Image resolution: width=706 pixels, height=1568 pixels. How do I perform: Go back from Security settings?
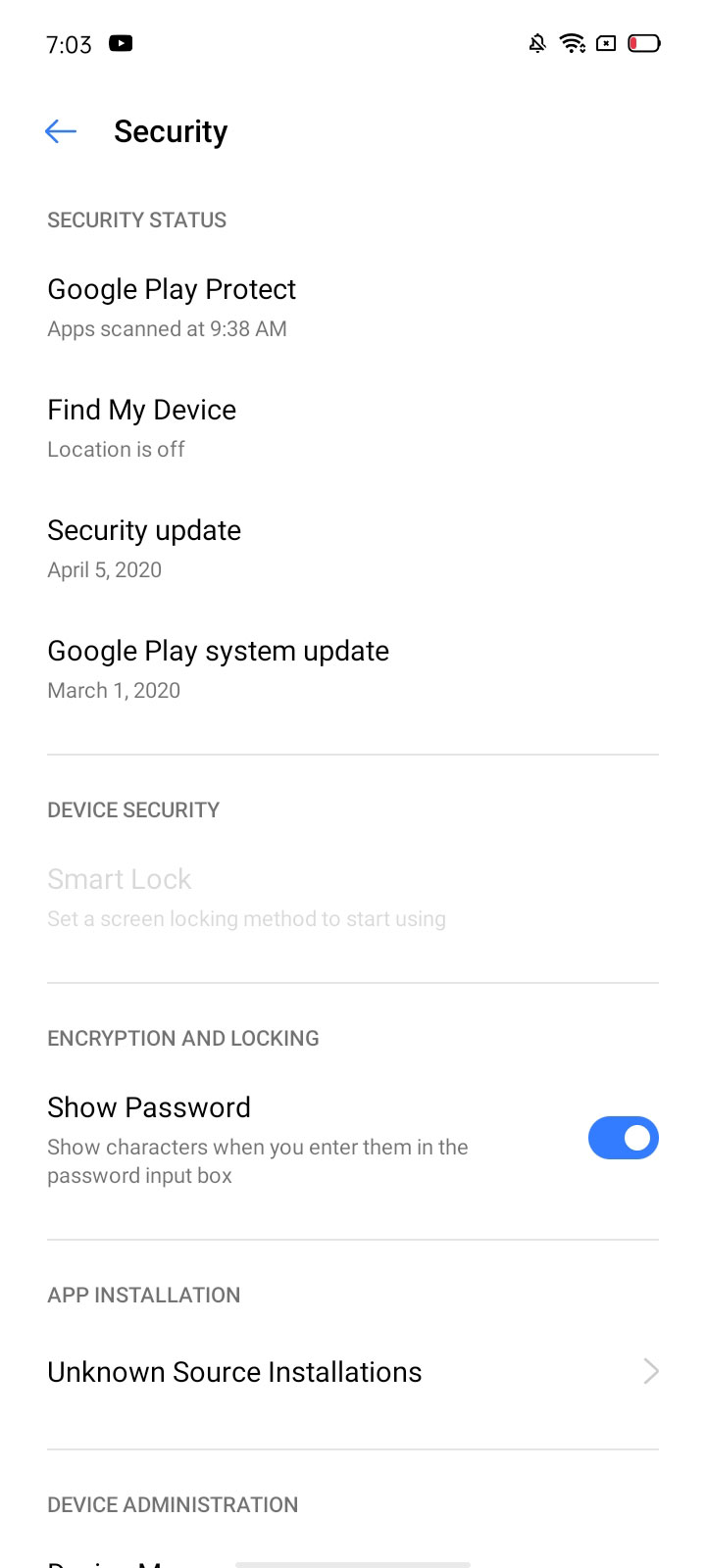pyautogui.click(x=61, y=131)
